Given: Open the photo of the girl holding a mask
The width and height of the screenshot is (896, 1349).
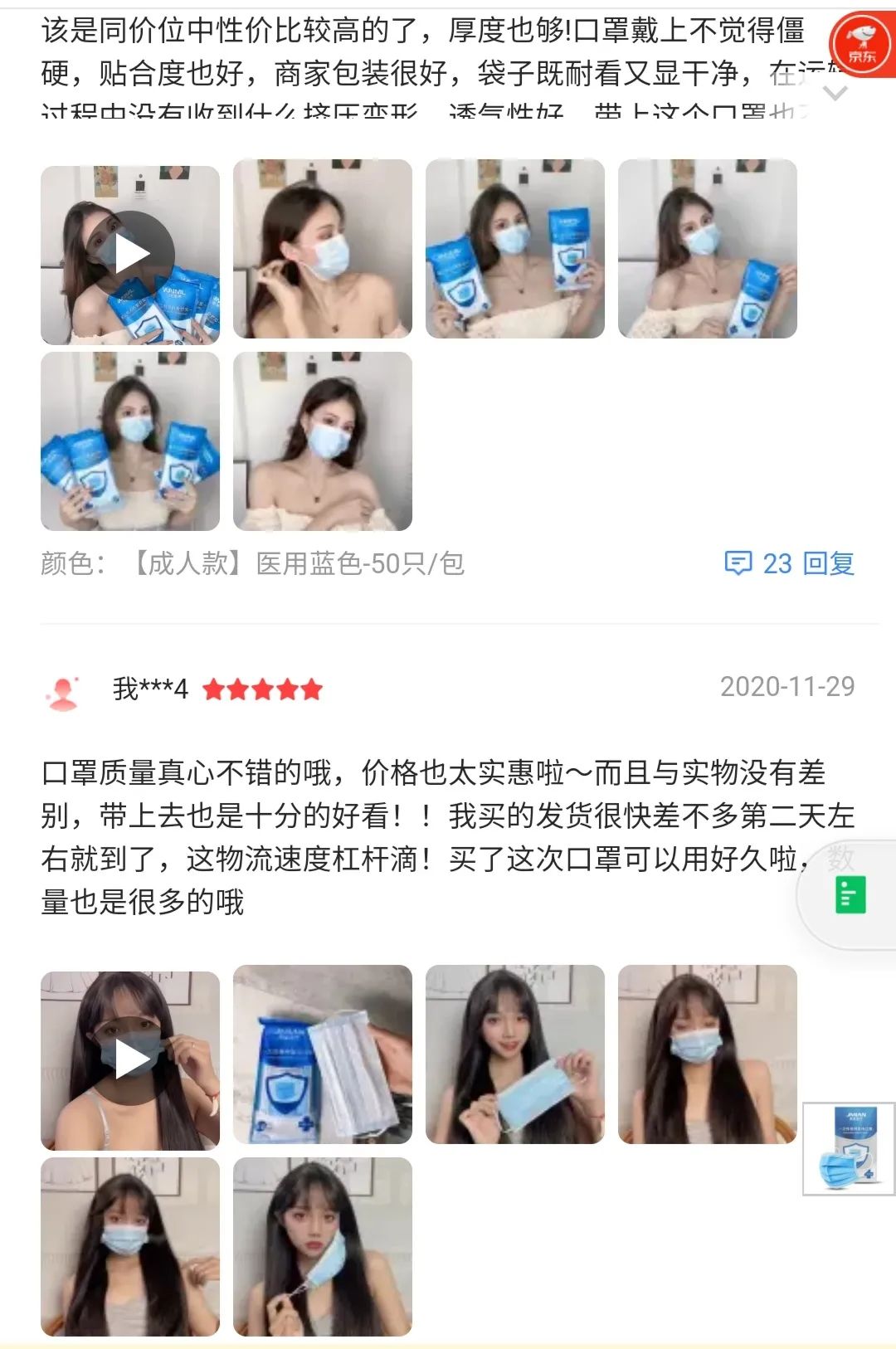Looking at the screenshot, I should tap(515, 1054).
